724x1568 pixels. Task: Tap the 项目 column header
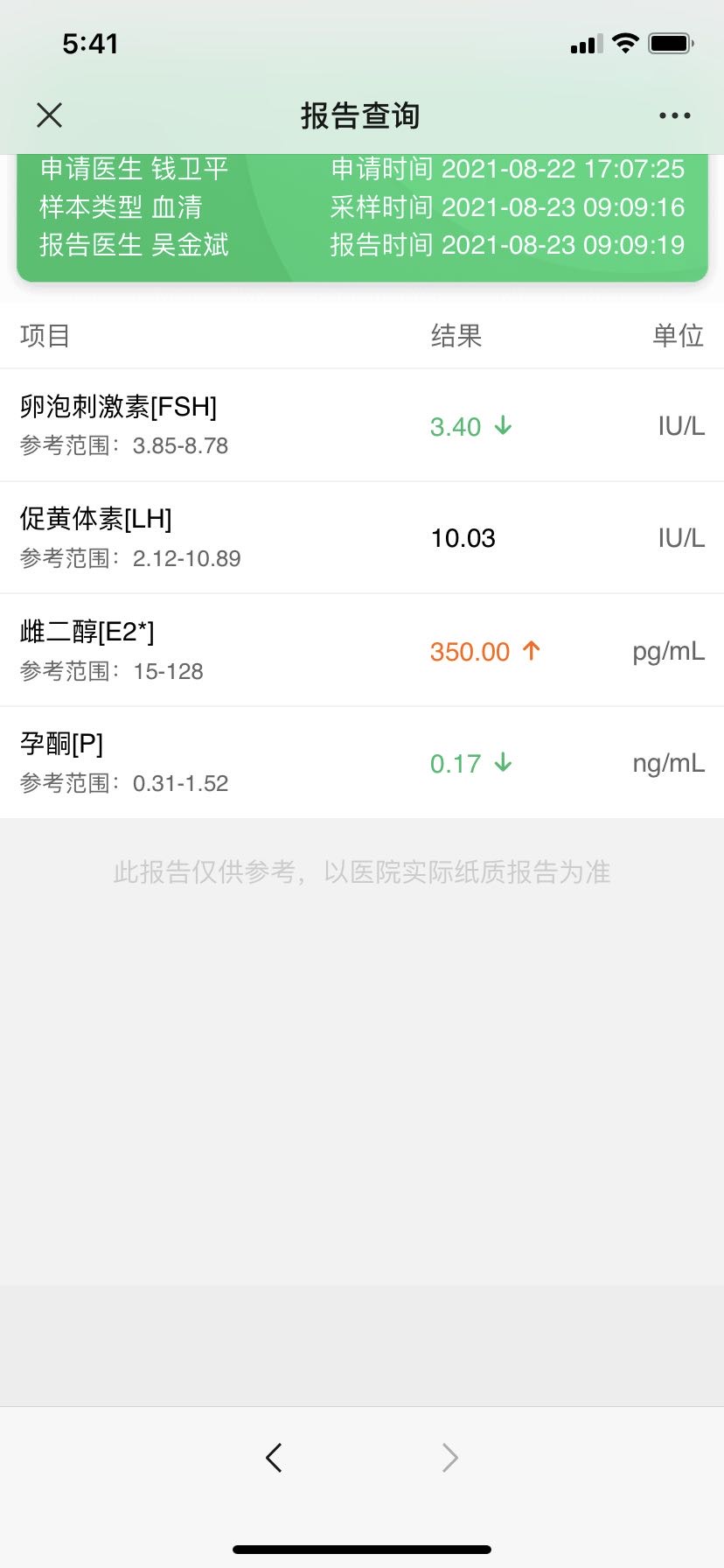[45, 335]
